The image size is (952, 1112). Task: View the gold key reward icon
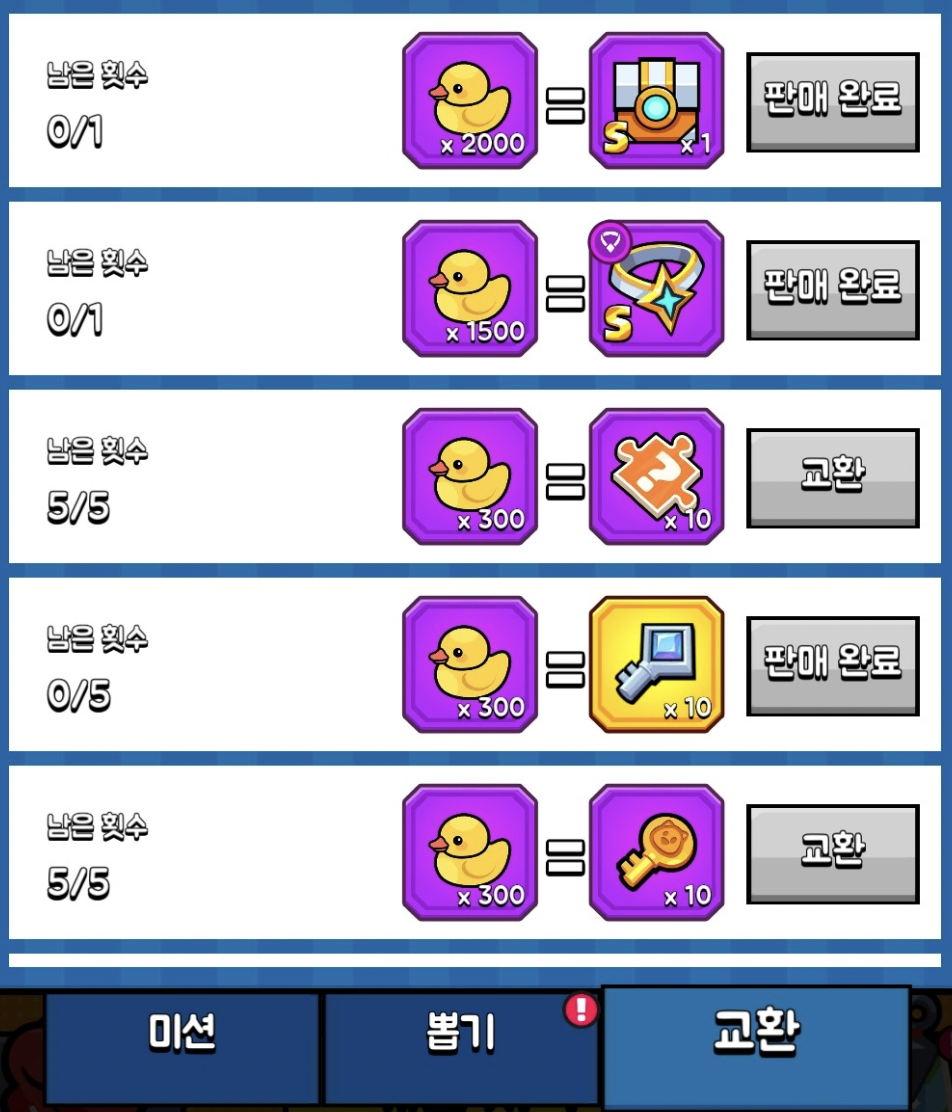[x=656, y=852]
